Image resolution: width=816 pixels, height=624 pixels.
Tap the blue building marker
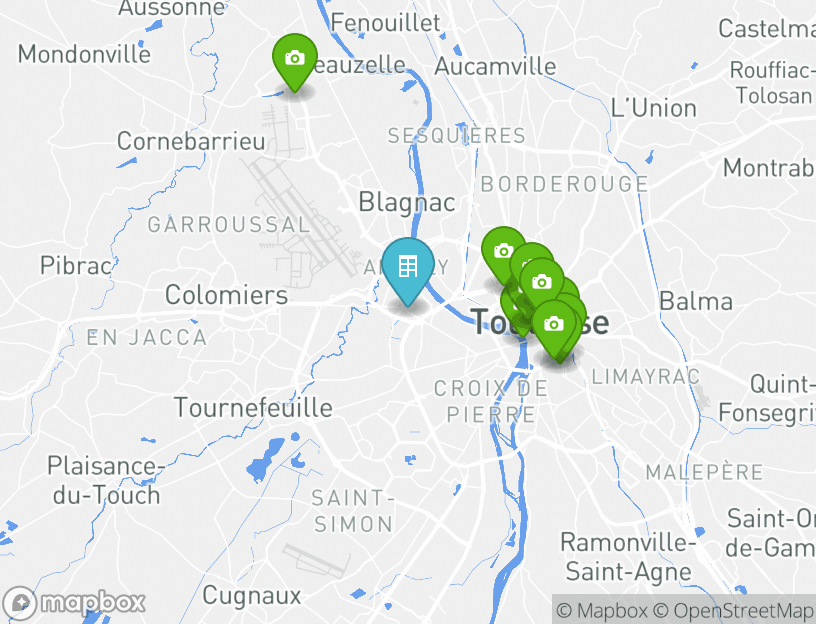click(x=408, y=267)
